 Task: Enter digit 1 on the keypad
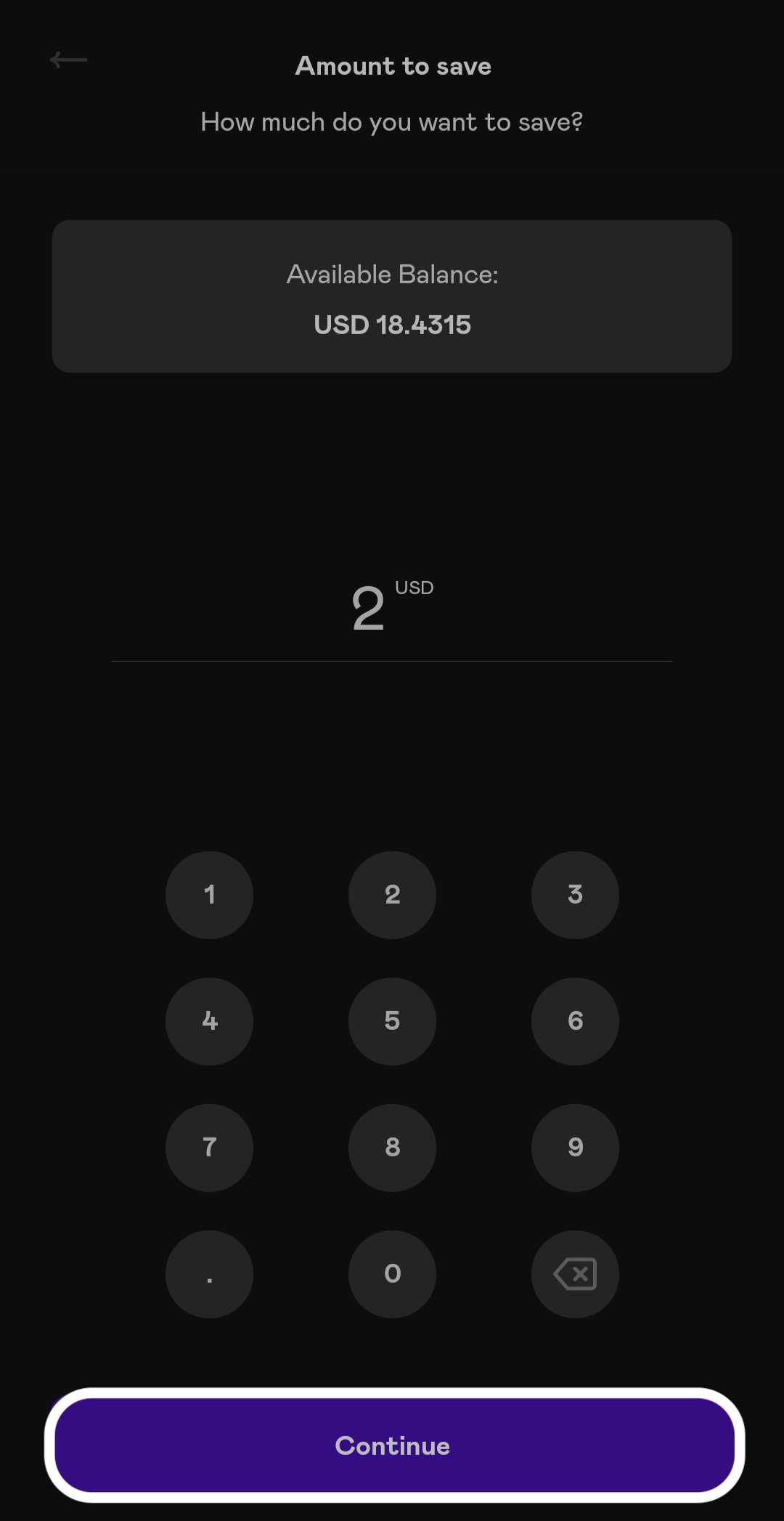pyautogui.click(x=209, y=895)
